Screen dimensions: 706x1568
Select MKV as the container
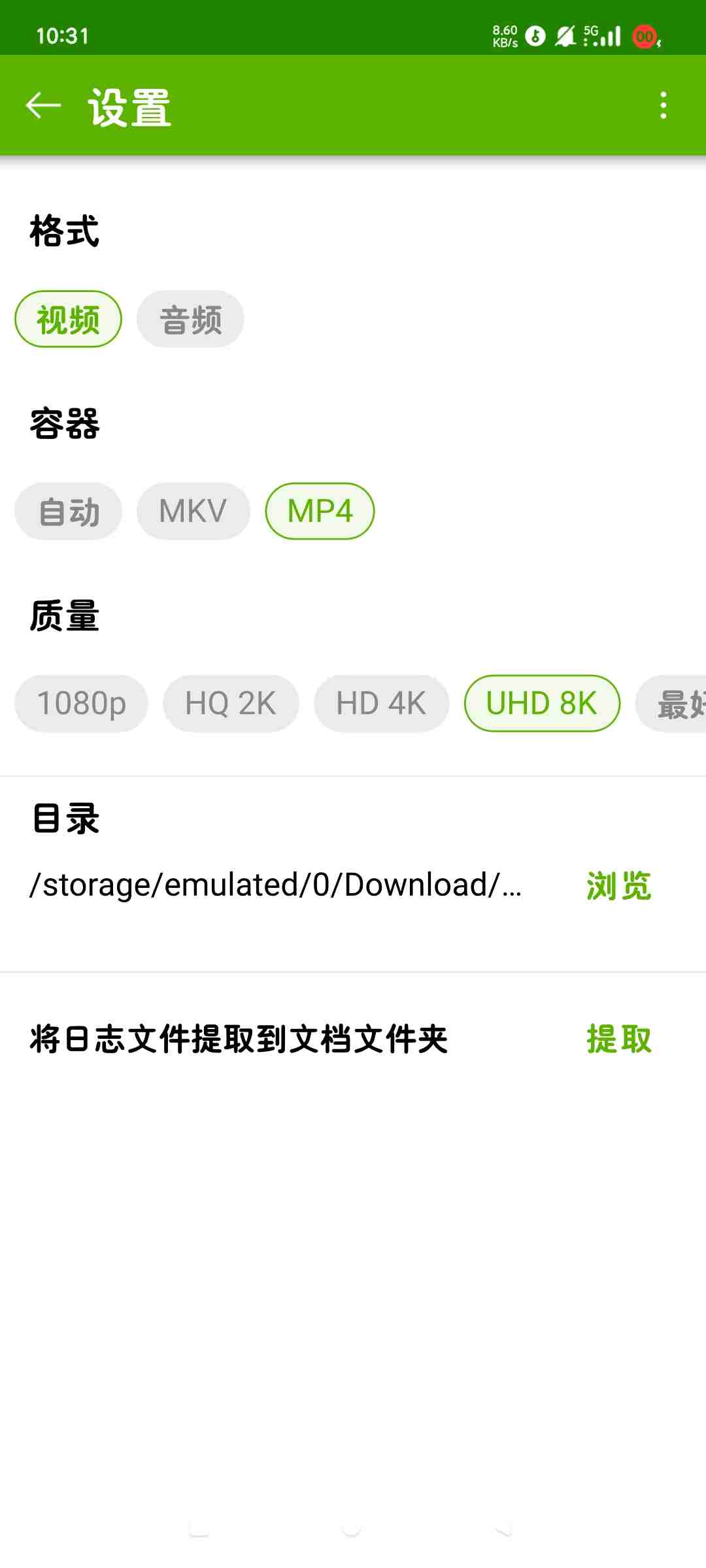click(x=193, y=512)
